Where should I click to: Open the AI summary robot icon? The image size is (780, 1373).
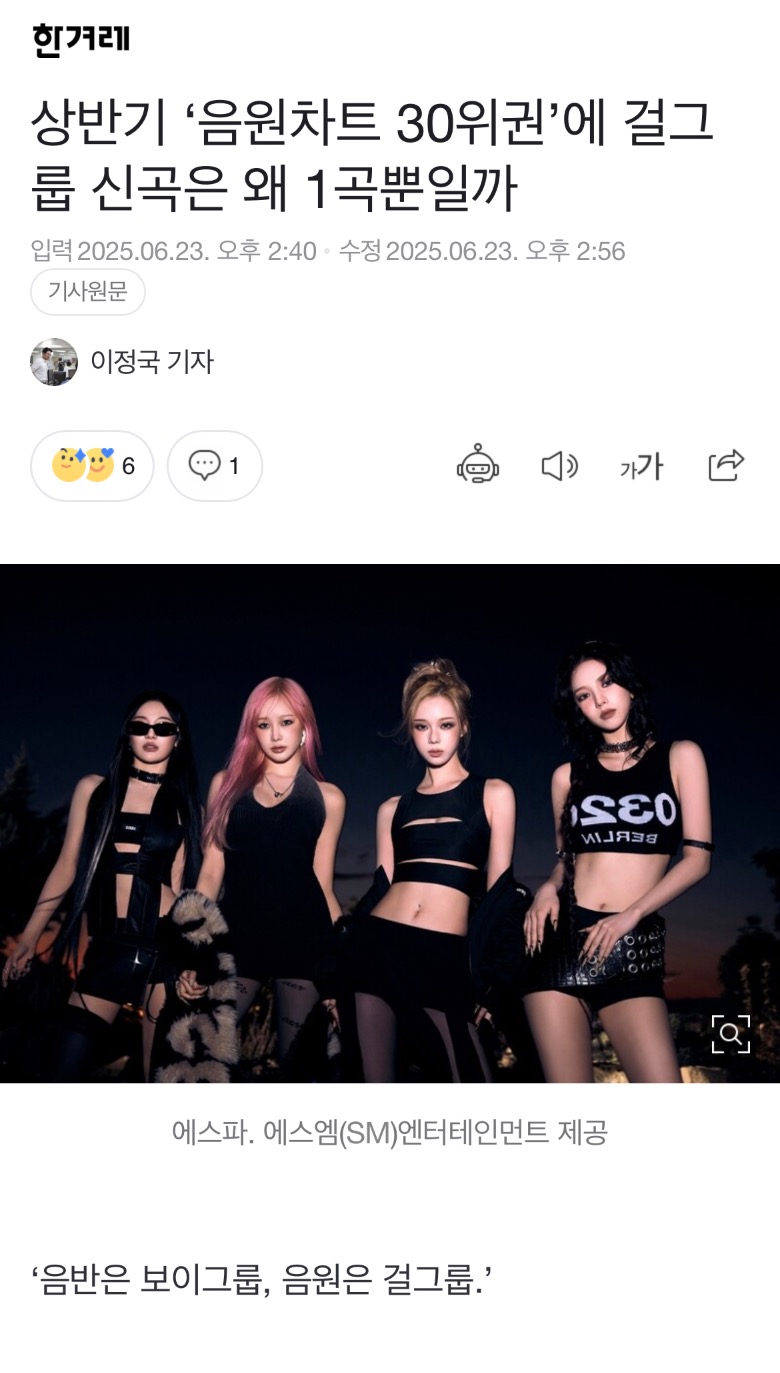point(478,466)
